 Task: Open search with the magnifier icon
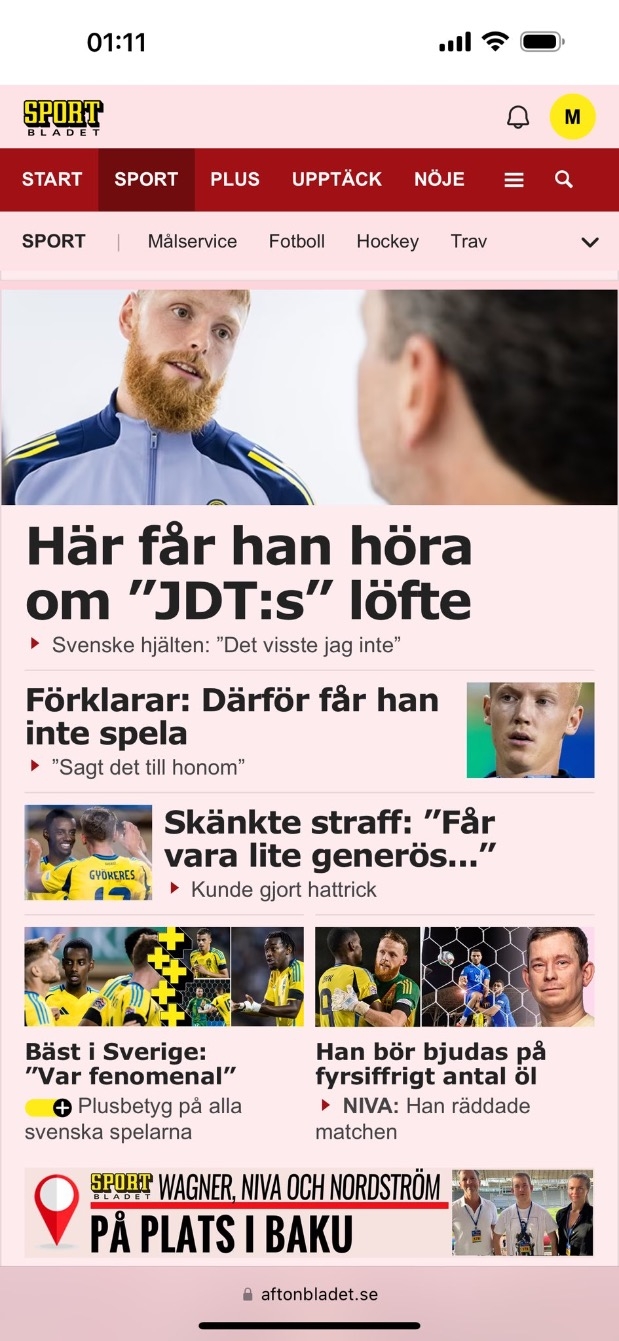(564, 179)
